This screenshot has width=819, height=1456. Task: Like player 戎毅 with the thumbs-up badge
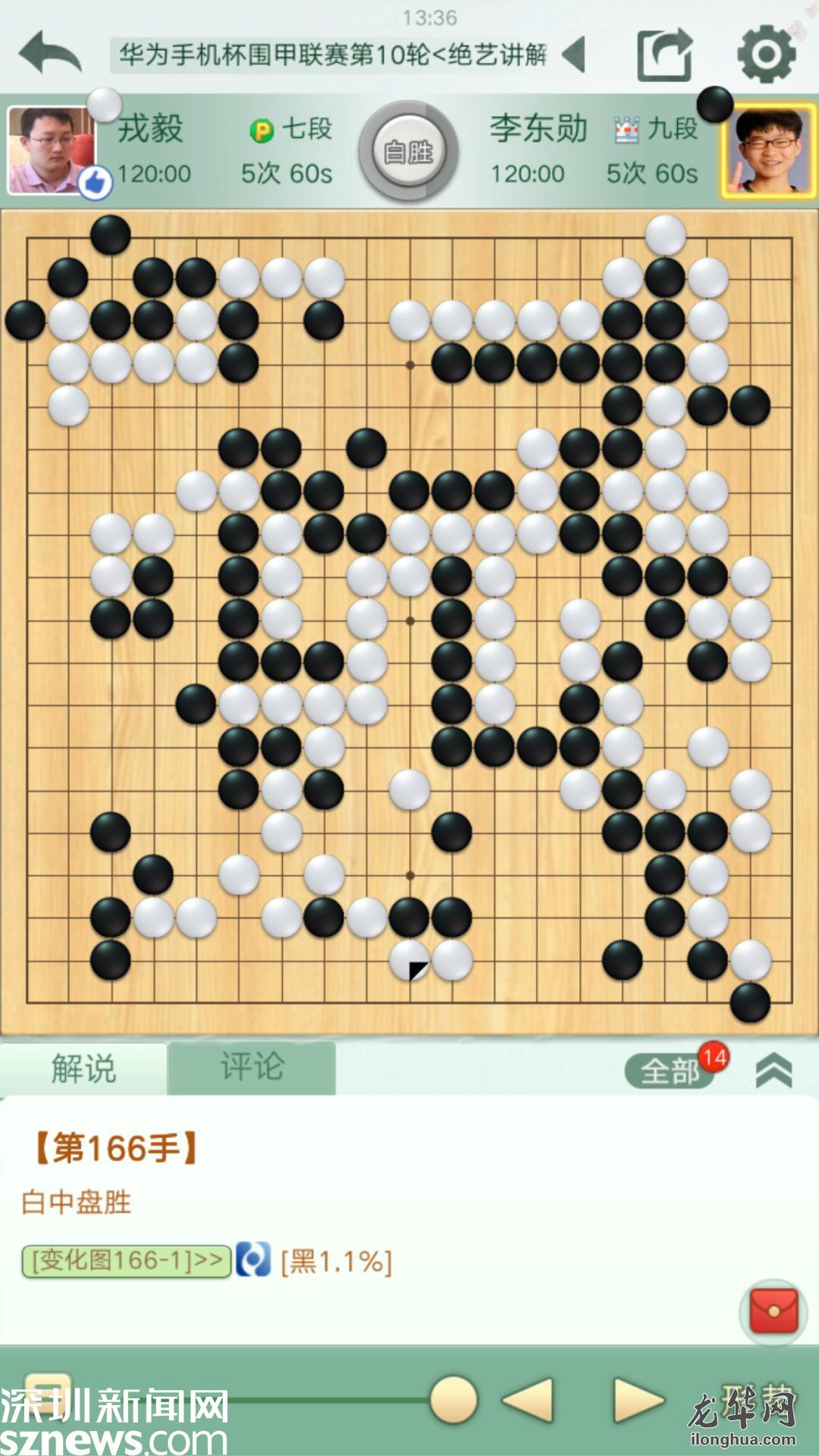[96, 183]
